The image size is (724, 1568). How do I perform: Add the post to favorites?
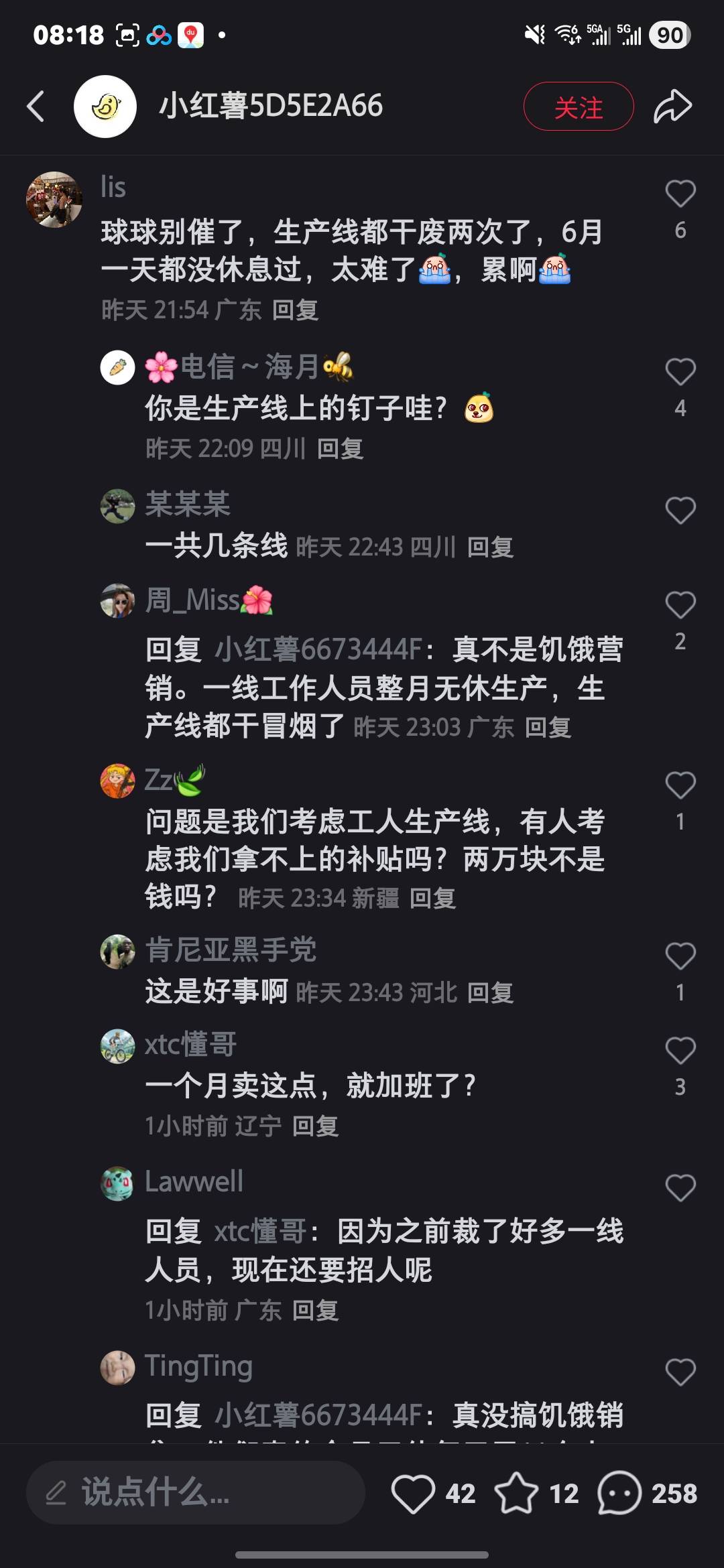516,1493
